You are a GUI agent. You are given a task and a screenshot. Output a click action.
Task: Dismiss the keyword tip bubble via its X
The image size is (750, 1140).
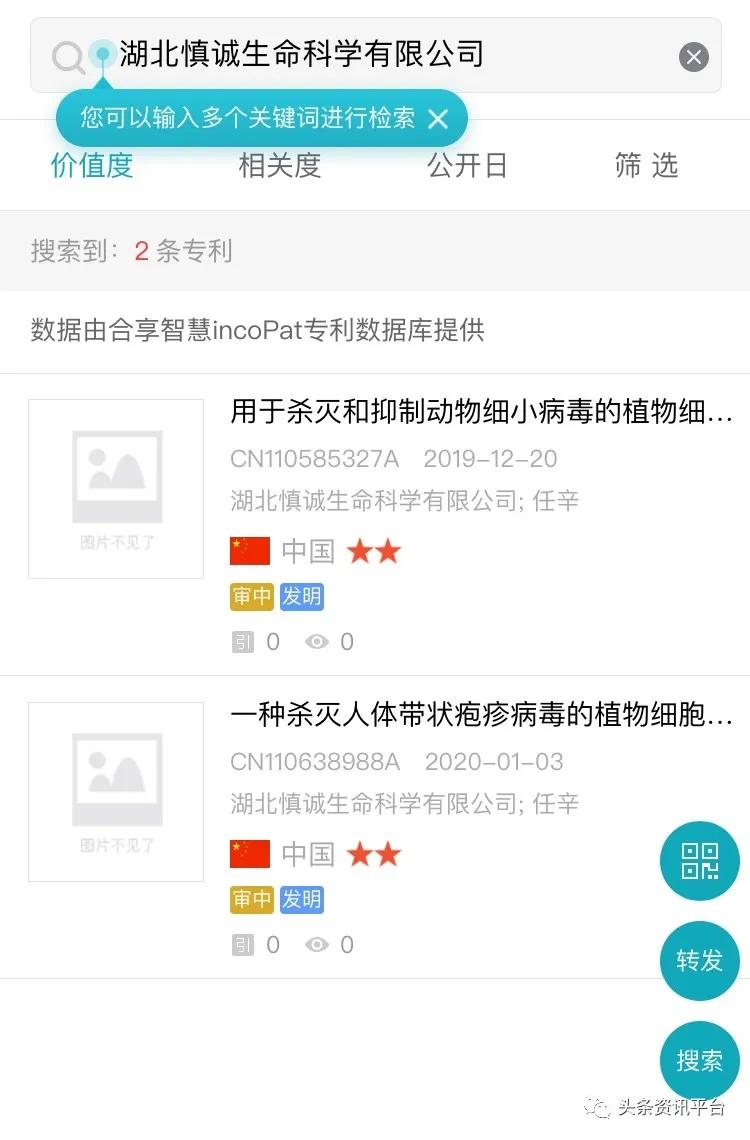tap(437, 118)
